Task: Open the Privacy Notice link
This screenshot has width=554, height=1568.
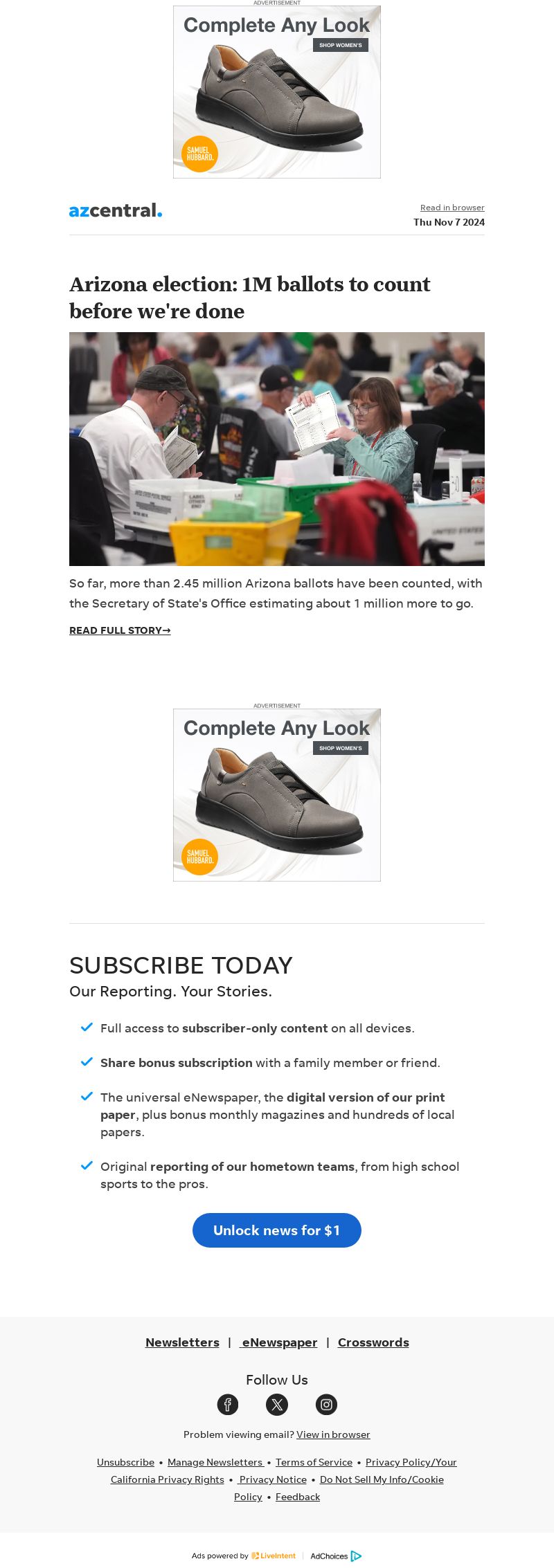Action: pyautogui.click(x=273, y=1479)
